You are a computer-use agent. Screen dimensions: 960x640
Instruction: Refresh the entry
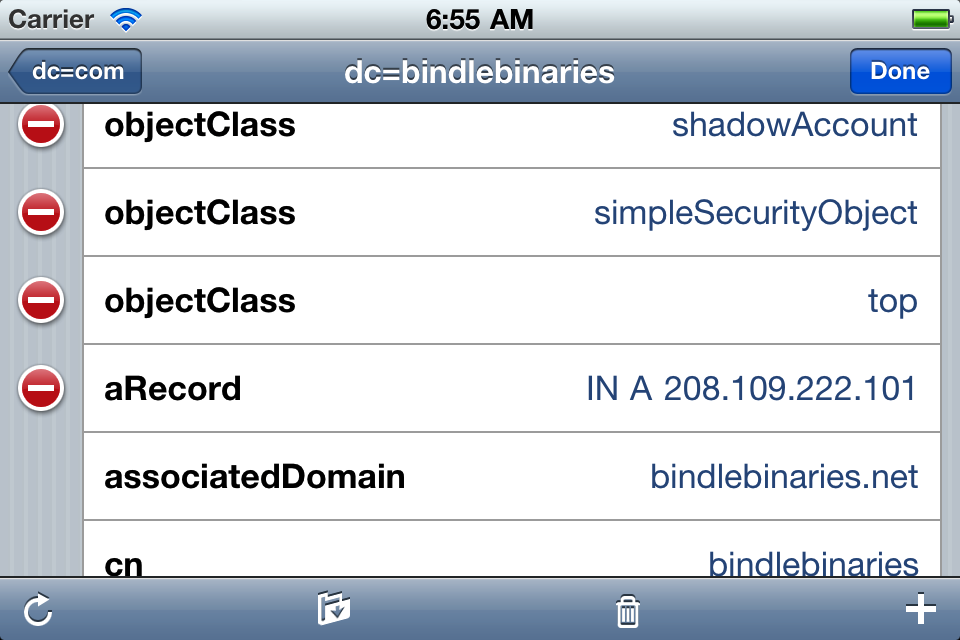(37, 609)
